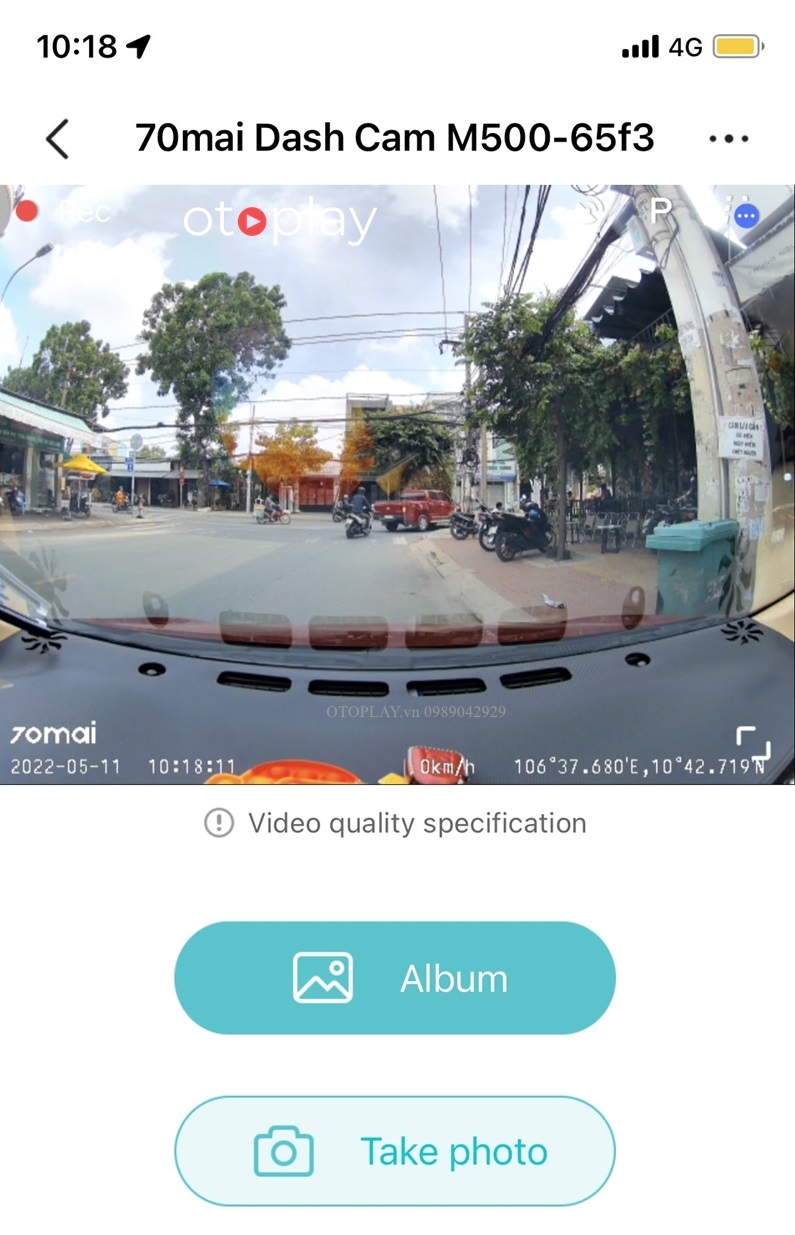Expand the live video to fullscreen
795x1235 pixels.
753,743
